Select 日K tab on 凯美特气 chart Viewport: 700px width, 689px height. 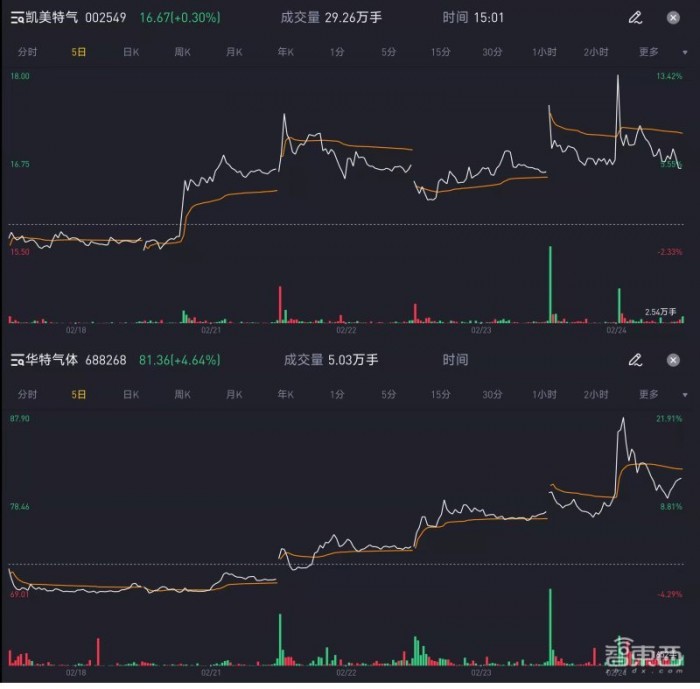(x=130, y=52)
